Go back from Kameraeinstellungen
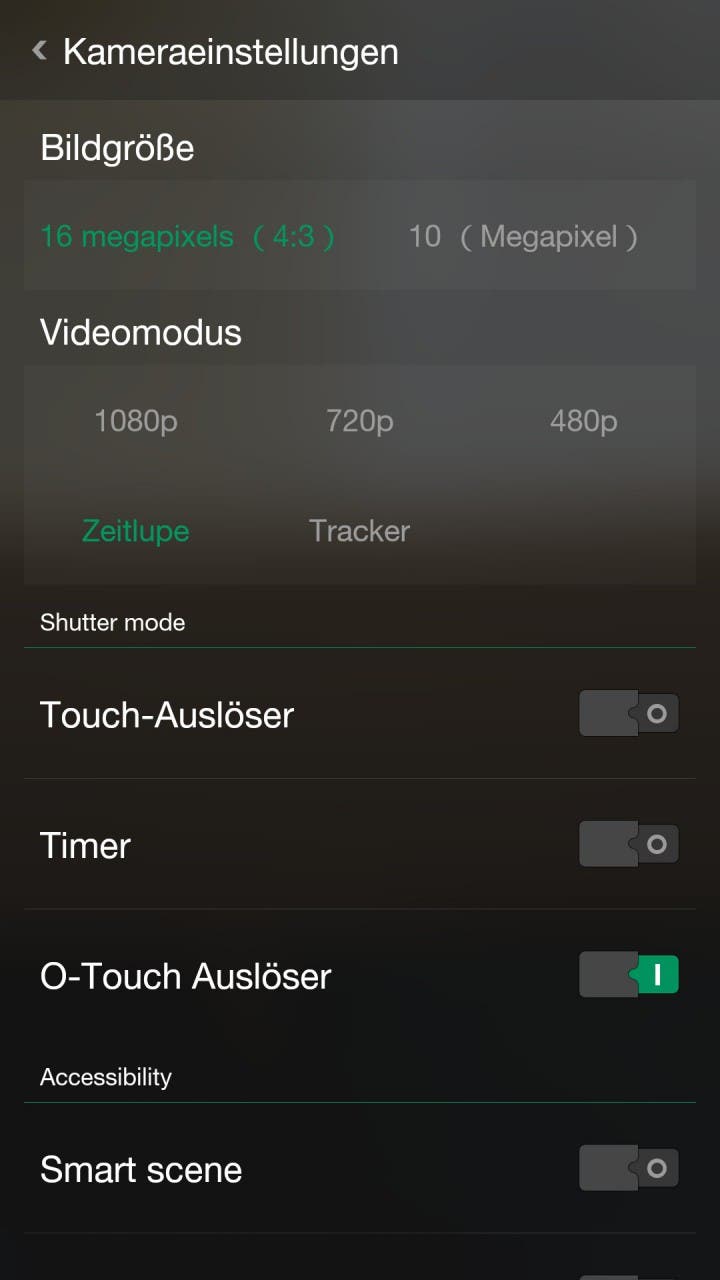The width and height of the screenshot is (720, 1280). click(x=40, y=50)
